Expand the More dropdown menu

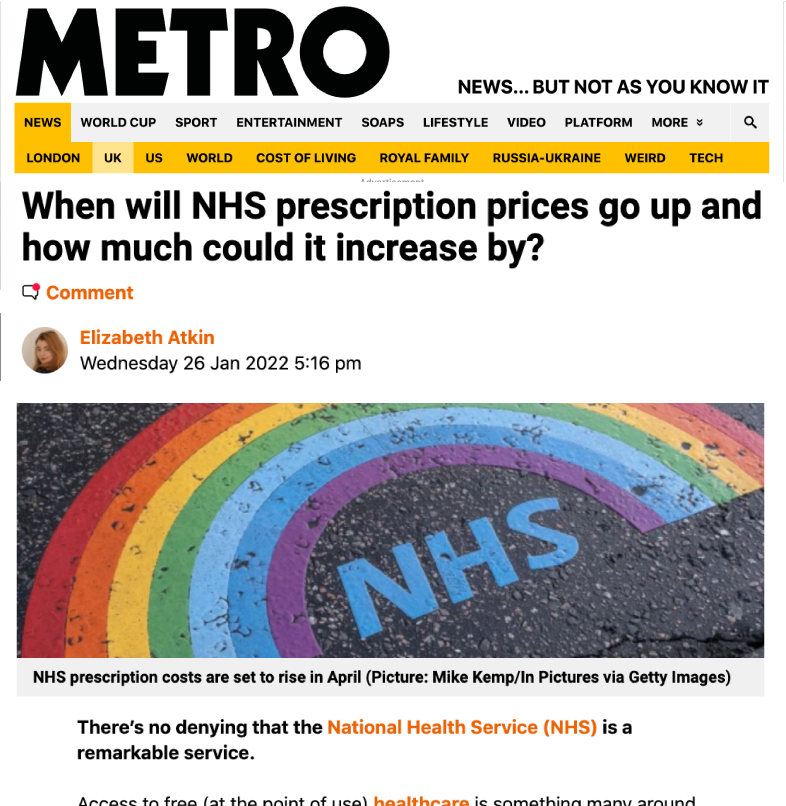(677, 123)
